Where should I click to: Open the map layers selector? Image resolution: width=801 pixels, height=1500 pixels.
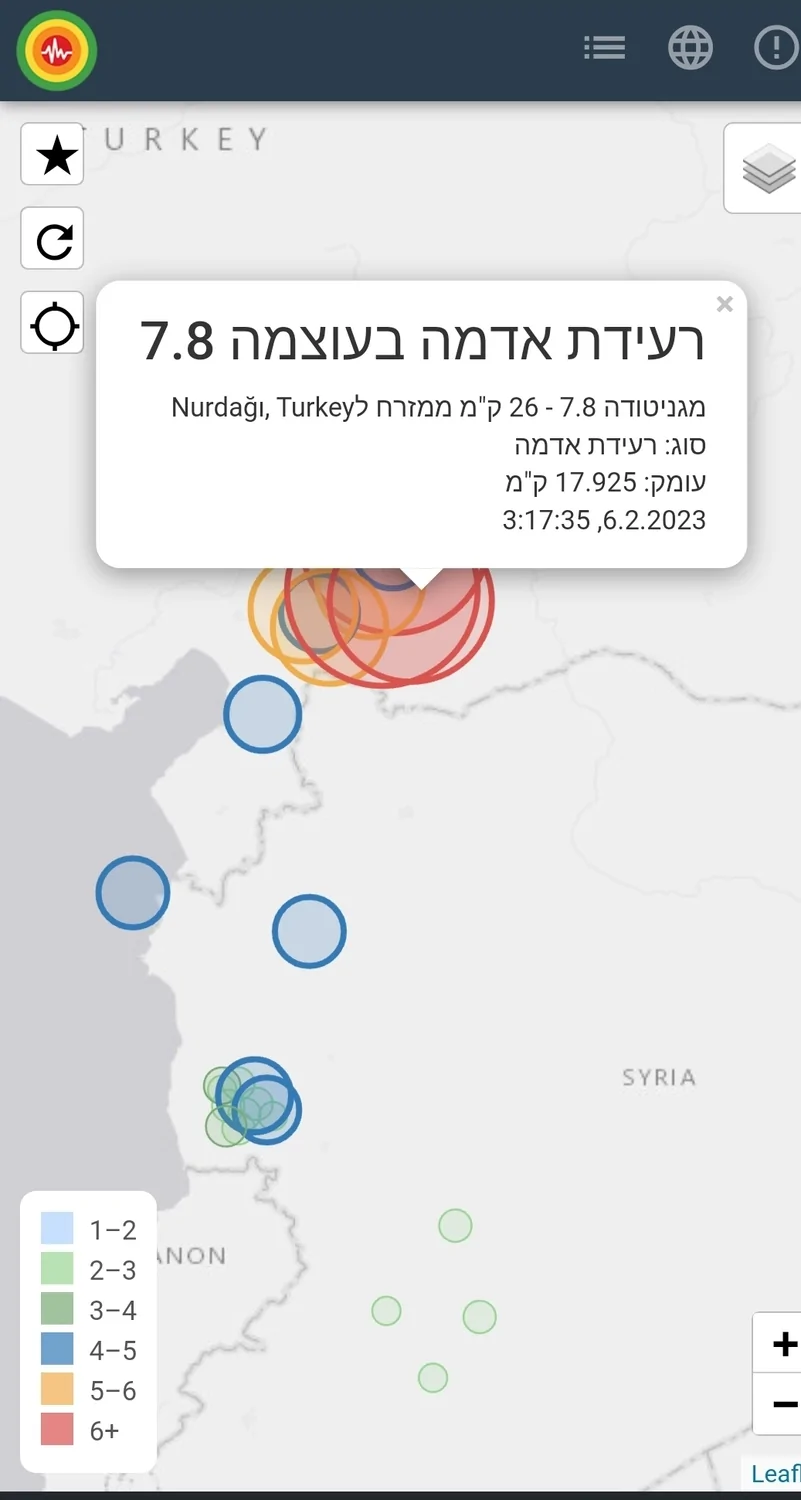(767, 168)
